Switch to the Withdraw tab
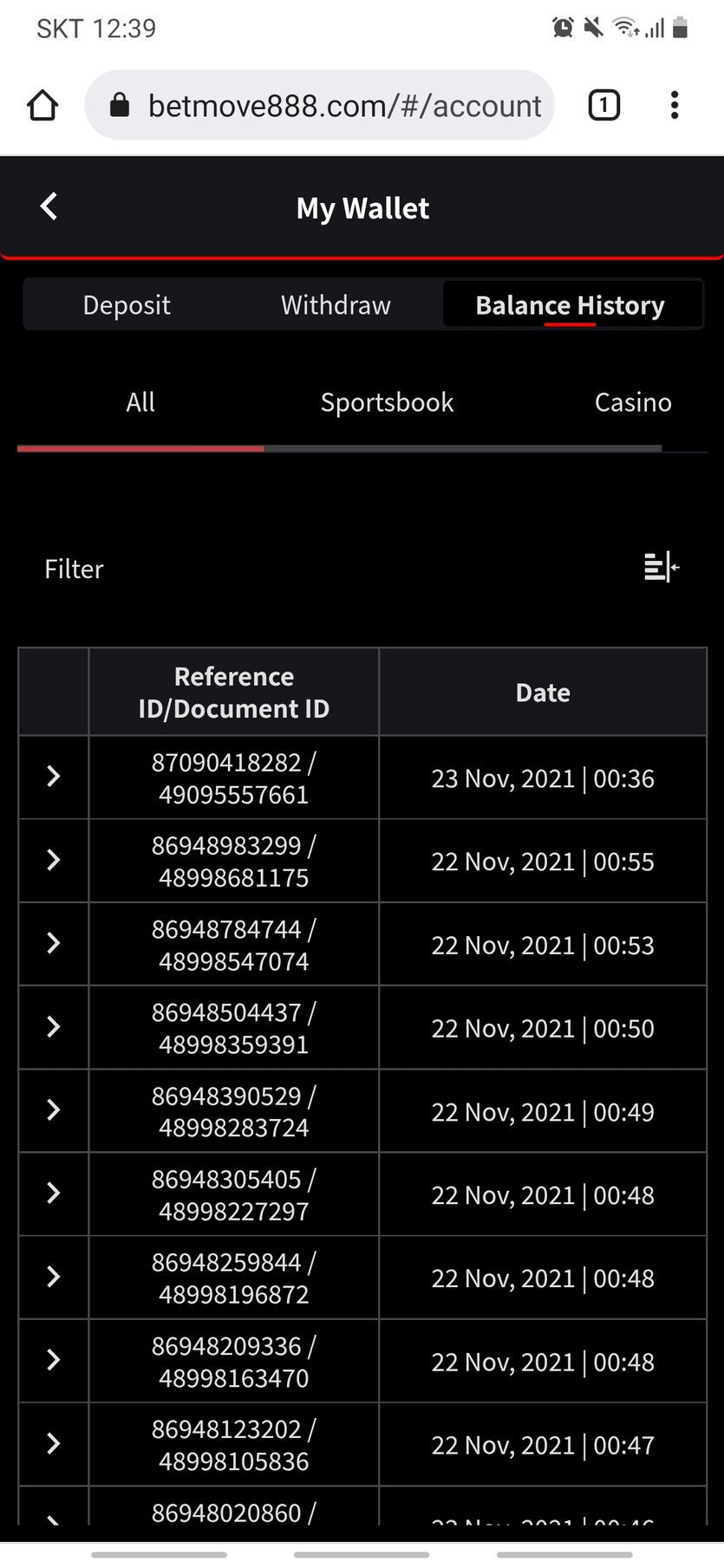 (336, 305)
